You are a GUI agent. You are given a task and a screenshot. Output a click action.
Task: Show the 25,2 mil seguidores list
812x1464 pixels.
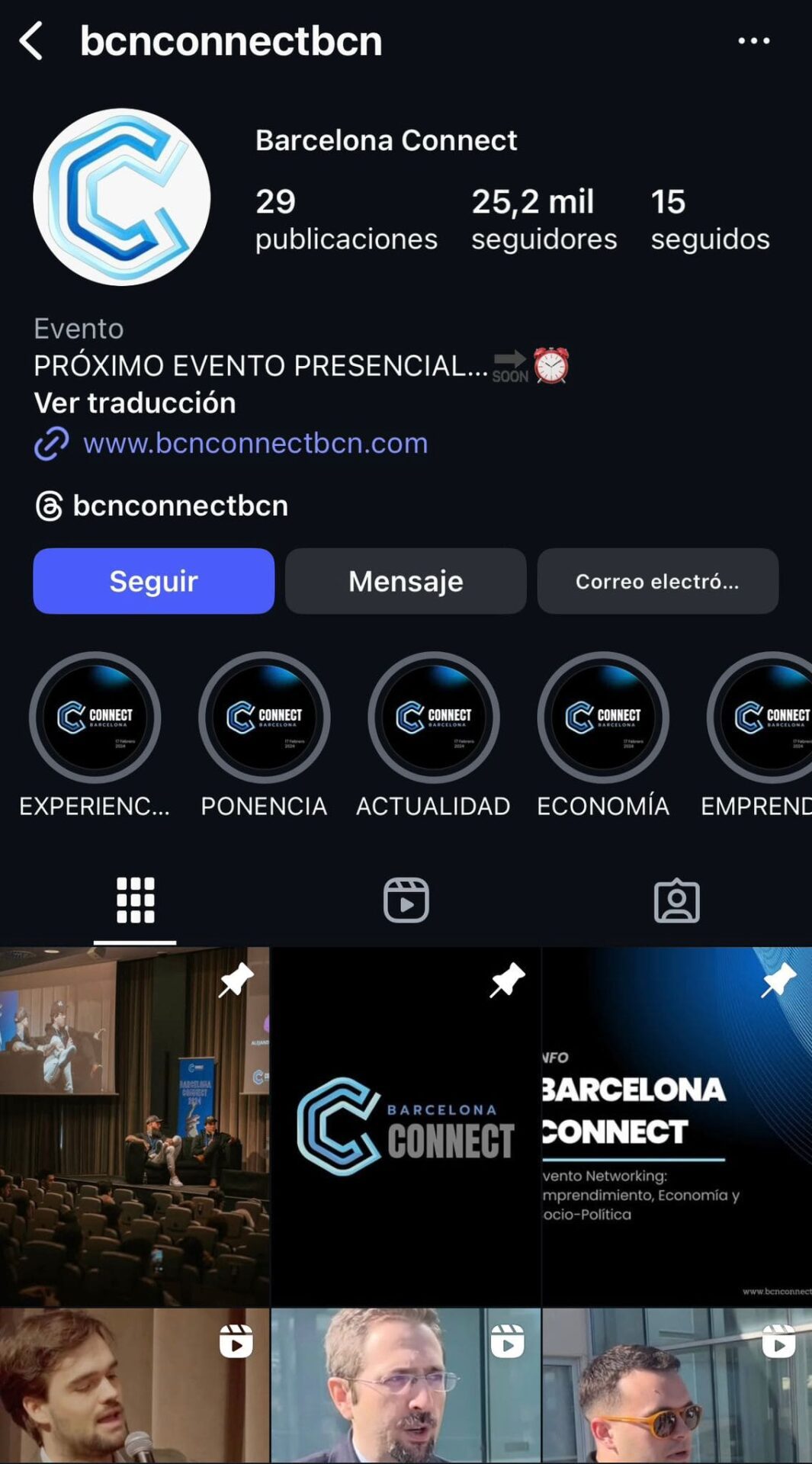click(544, 220)
